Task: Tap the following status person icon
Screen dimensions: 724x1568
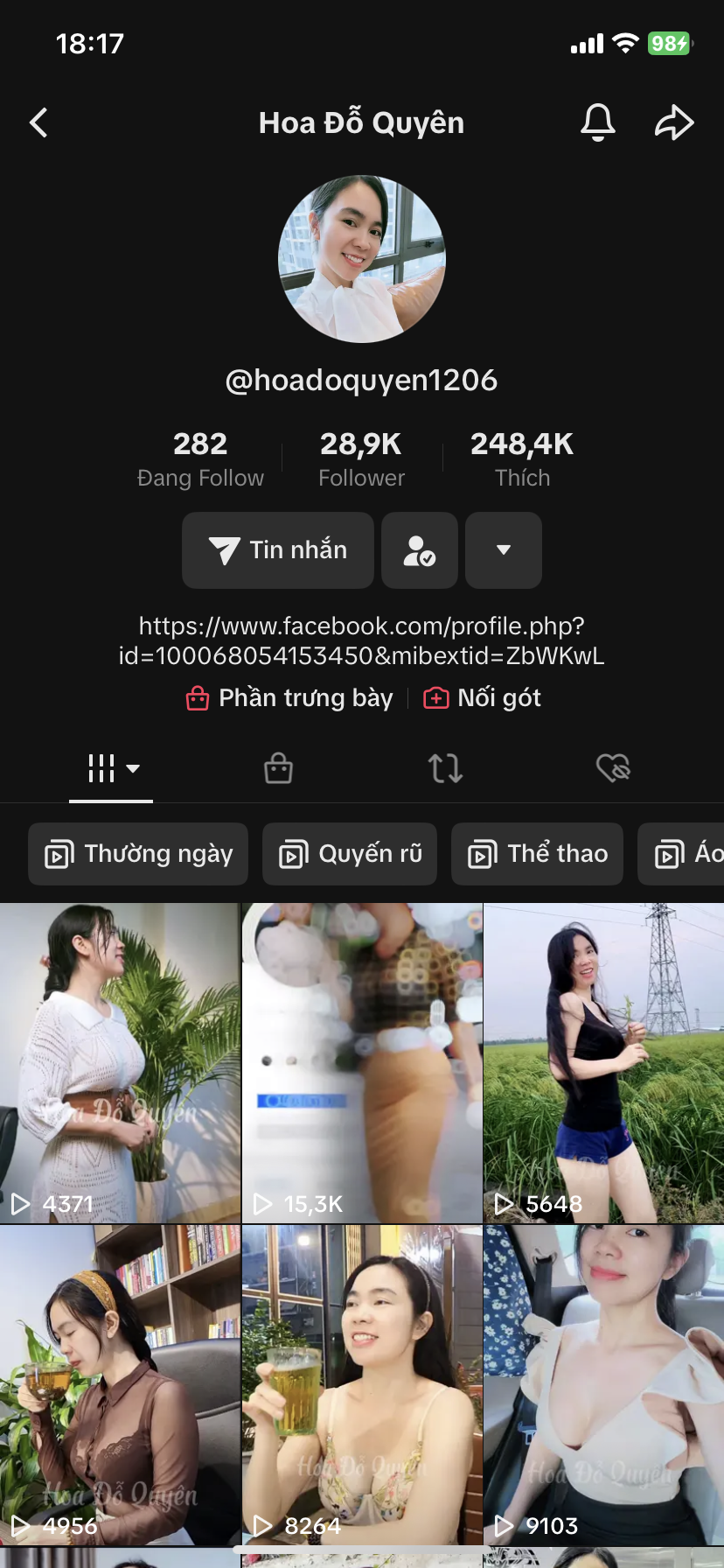Action: 420,550
